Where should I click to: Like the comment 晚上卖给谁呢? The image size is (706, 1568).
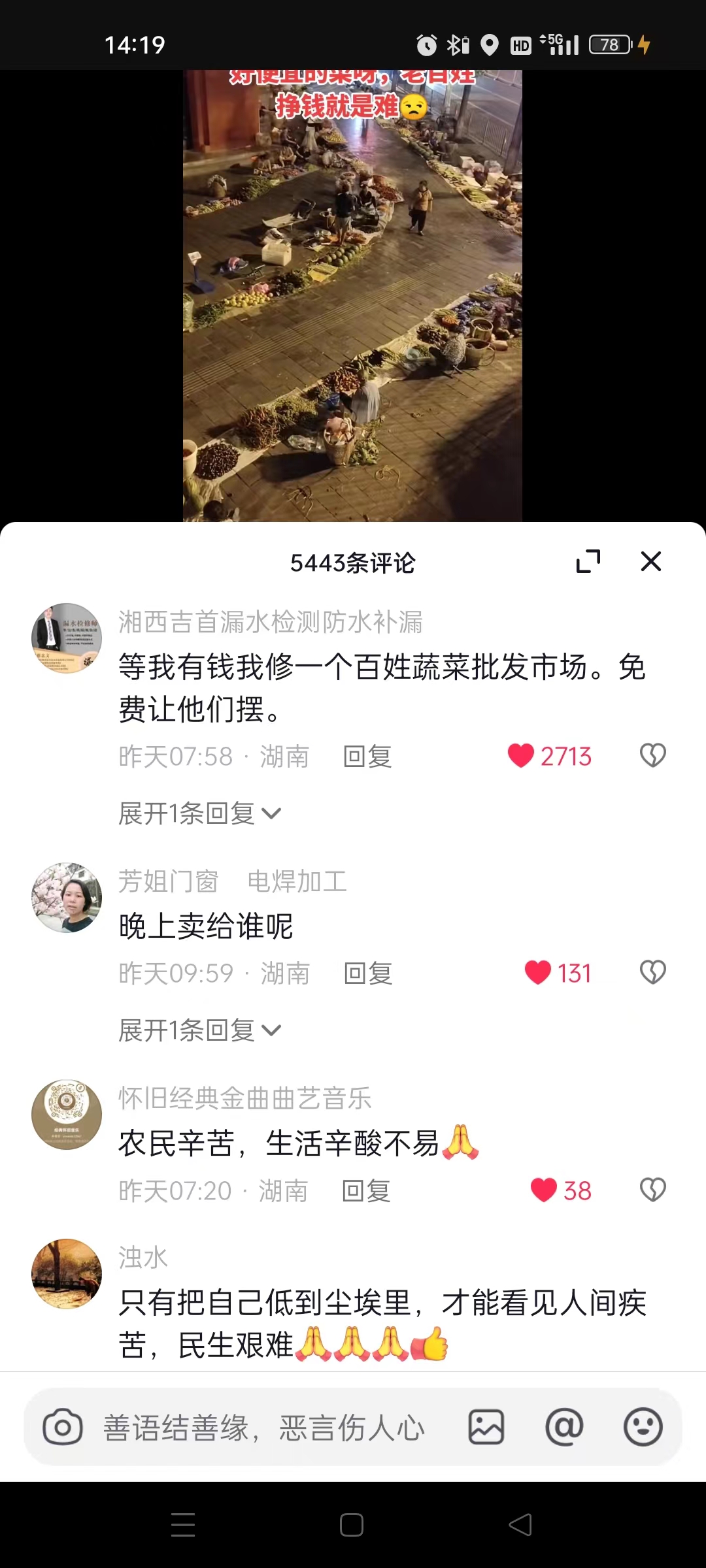(538, 973)
